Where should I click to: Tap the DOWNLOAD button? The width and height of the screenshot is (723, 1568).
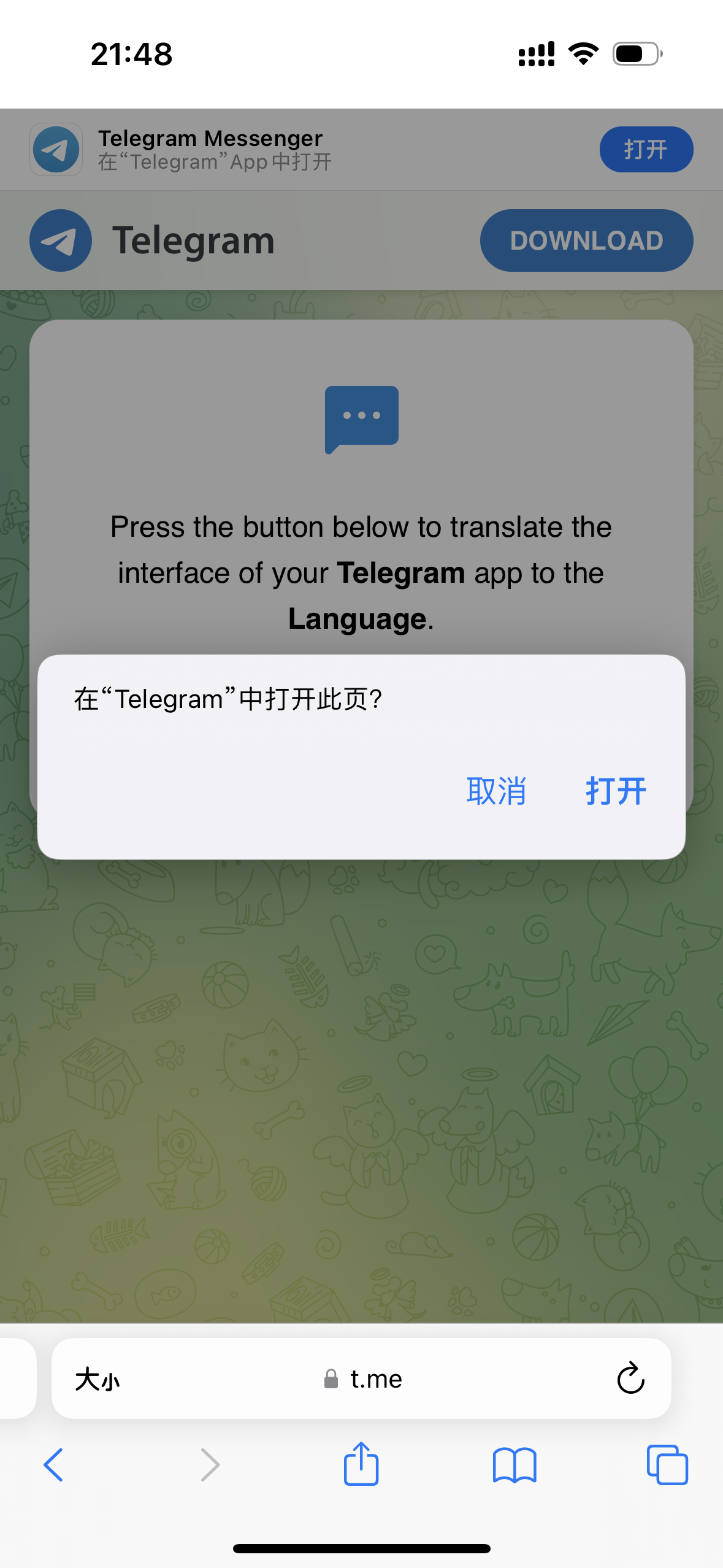pyautogui.click(x=586, y=240)
